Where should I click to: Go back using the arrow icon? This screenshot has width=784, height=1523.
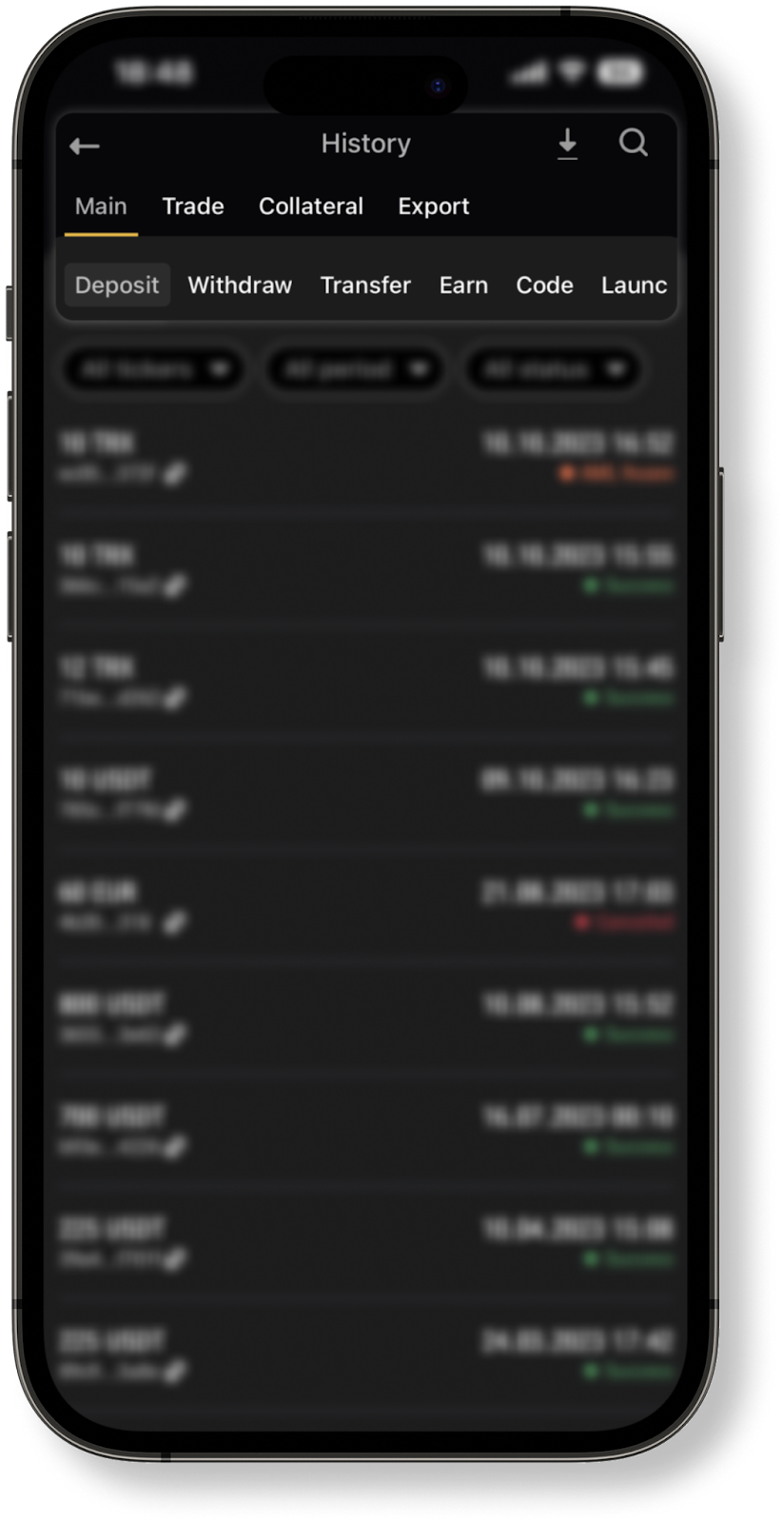tap(85, 146)
